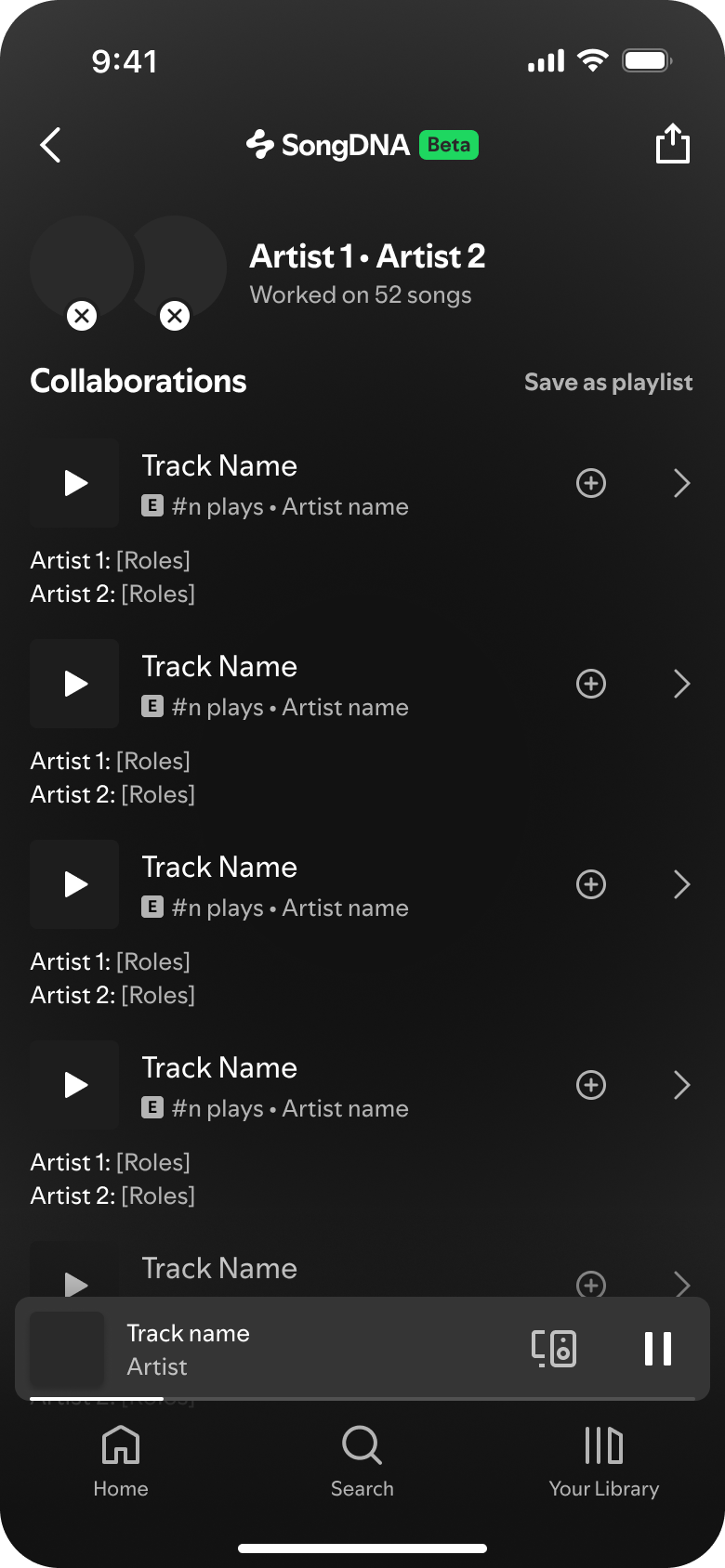This screenshot has height=1568, width=725.
Task: Pause the currently playing track
Action: [658, 1349]
